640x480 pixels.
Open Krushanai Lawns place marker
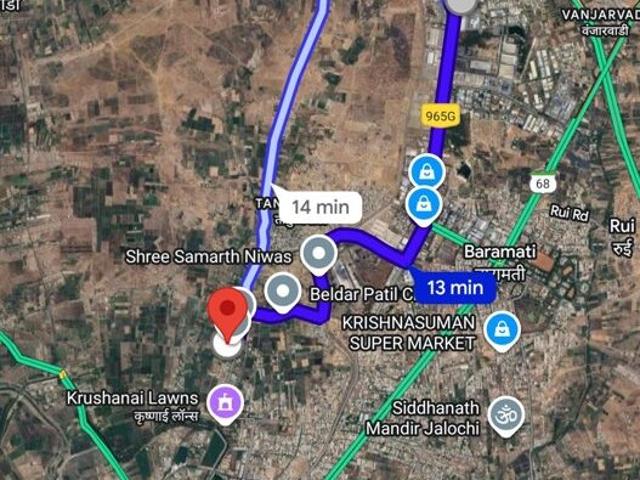[228, 402]
